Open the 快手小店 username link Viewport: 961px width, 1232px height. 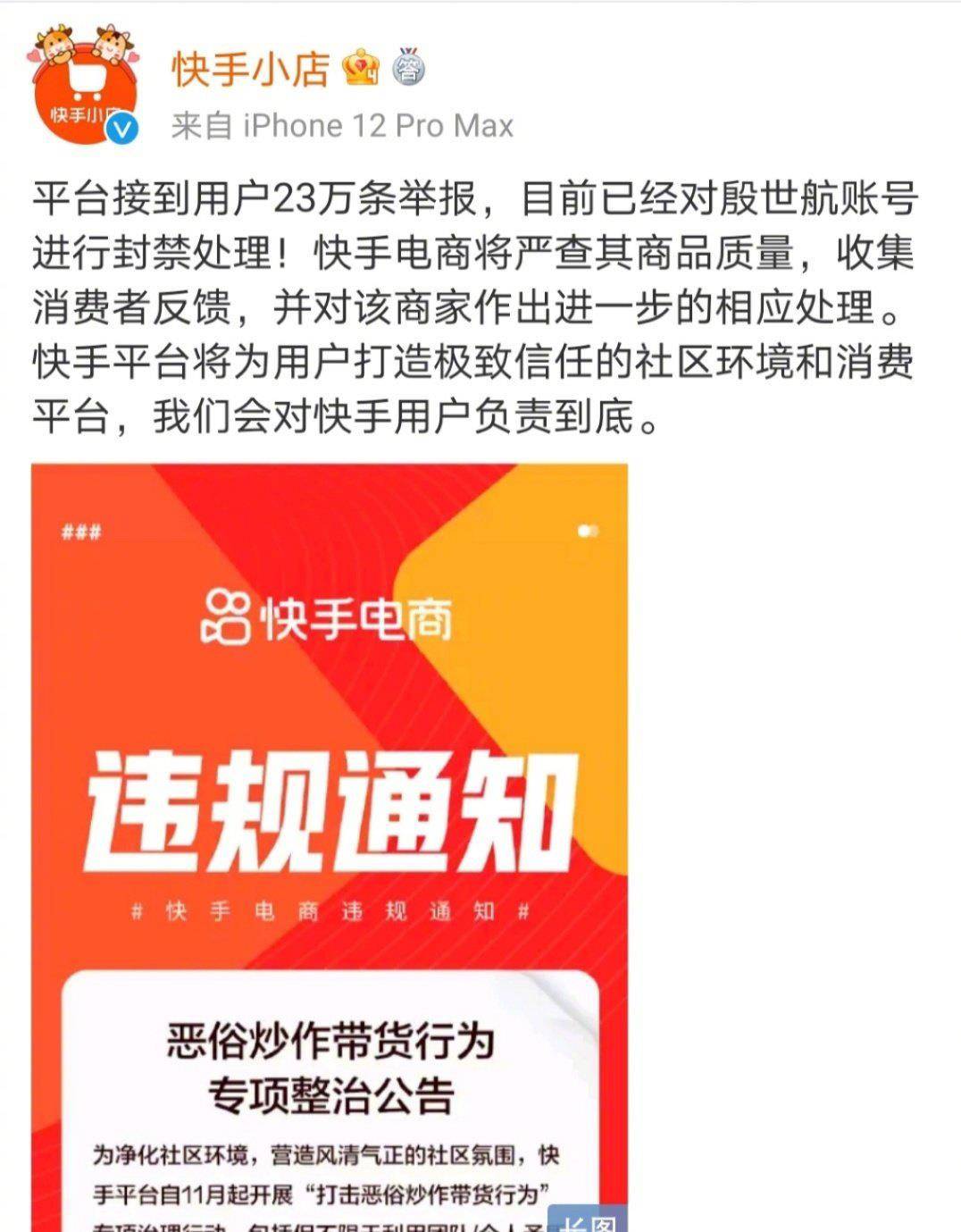252,70
